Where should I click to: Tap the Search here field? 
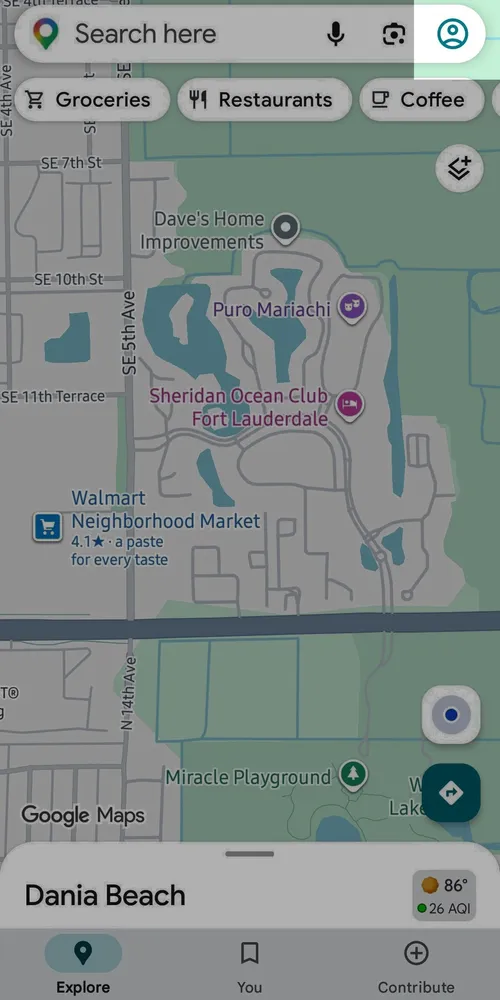click(191, 34)
